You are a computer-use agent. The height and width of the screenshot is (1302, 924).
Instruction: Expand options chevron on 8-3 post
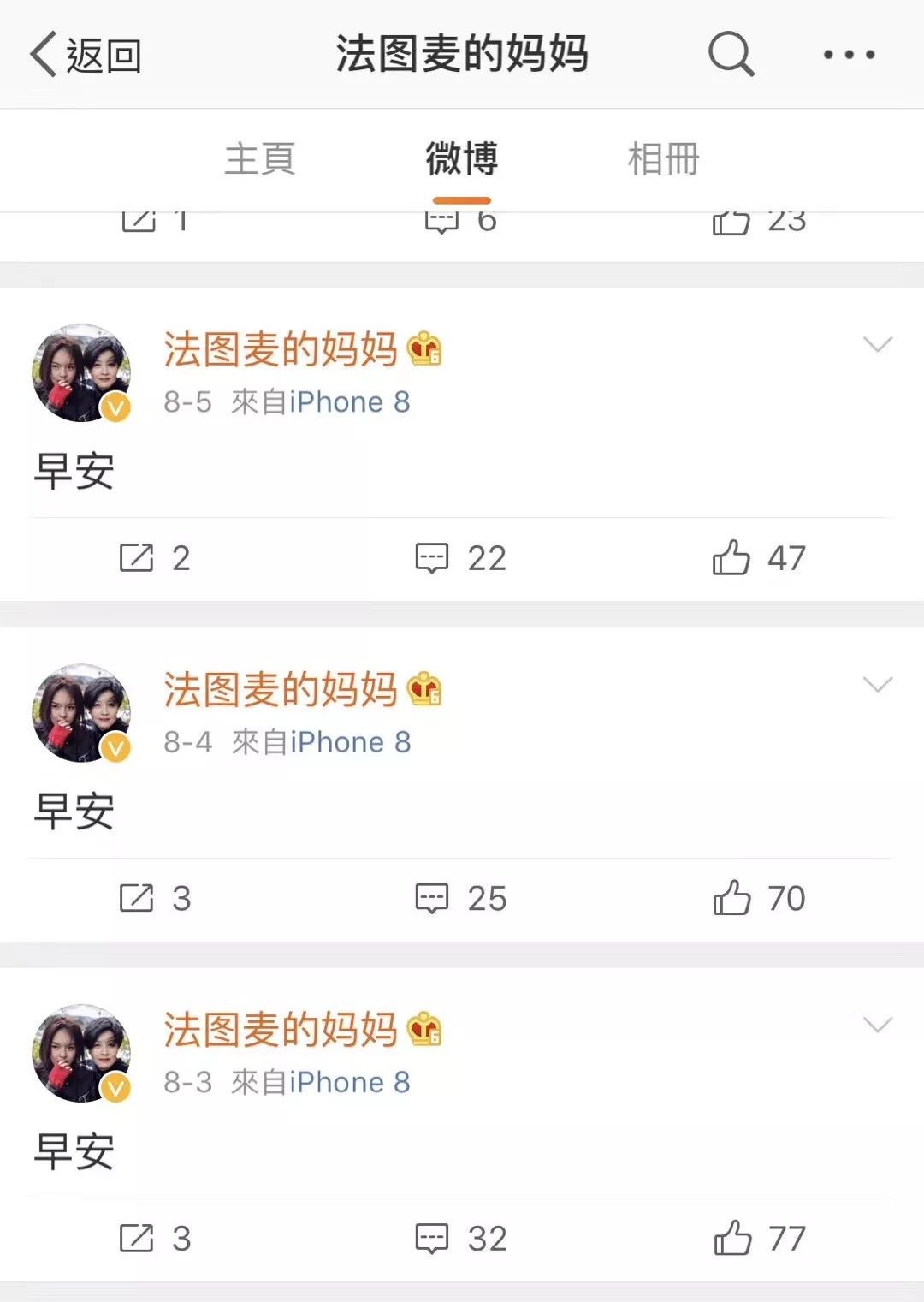pyautogui.click(x=878, y=1025)
